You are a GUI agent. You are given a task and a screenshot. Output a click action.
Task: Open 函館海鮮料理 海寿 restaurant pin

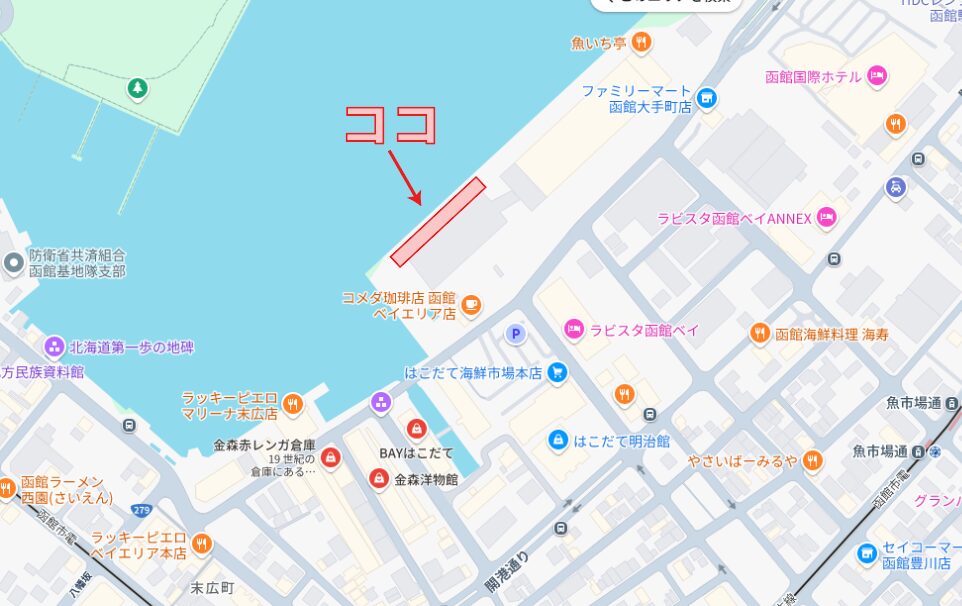760,333
